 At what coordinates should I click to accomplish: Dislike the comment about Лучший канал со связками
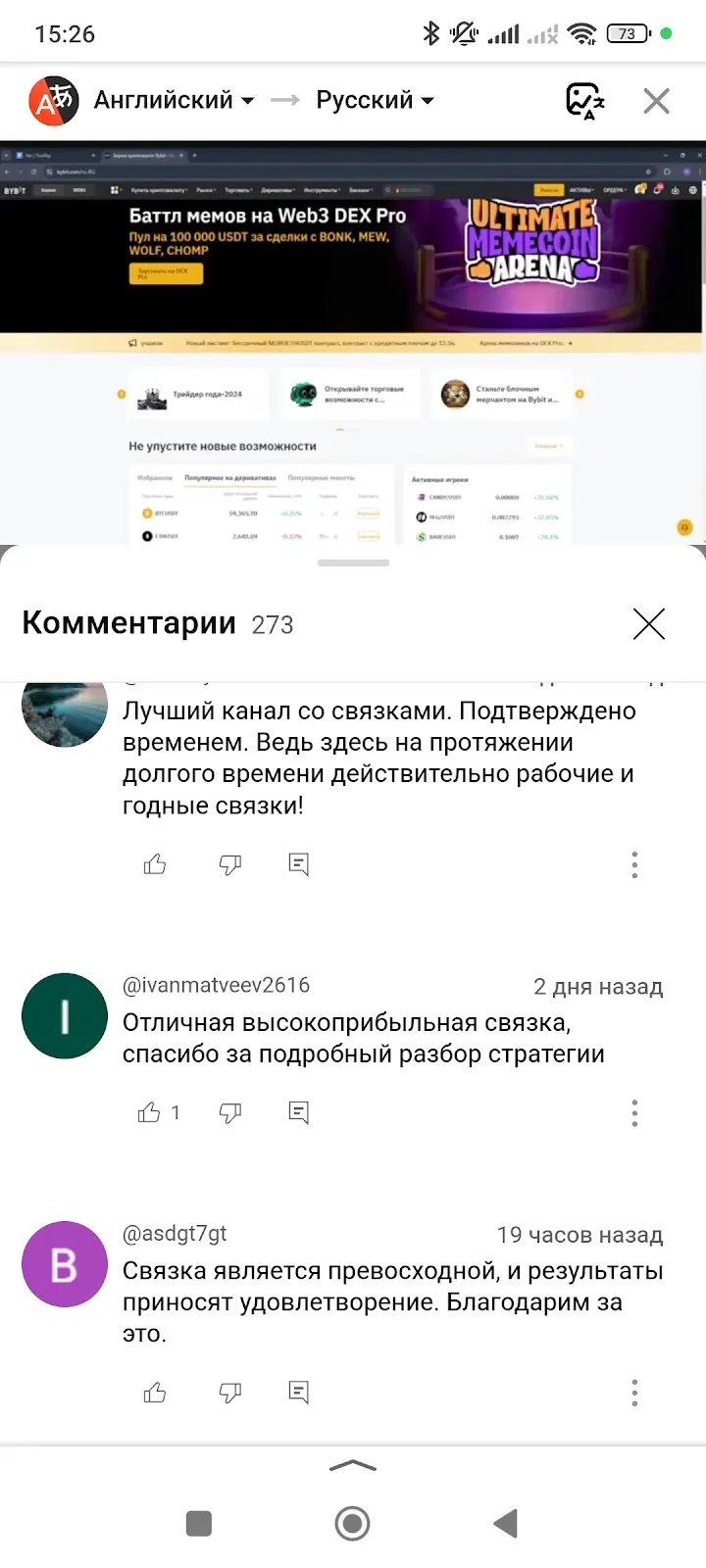point(229,864)
